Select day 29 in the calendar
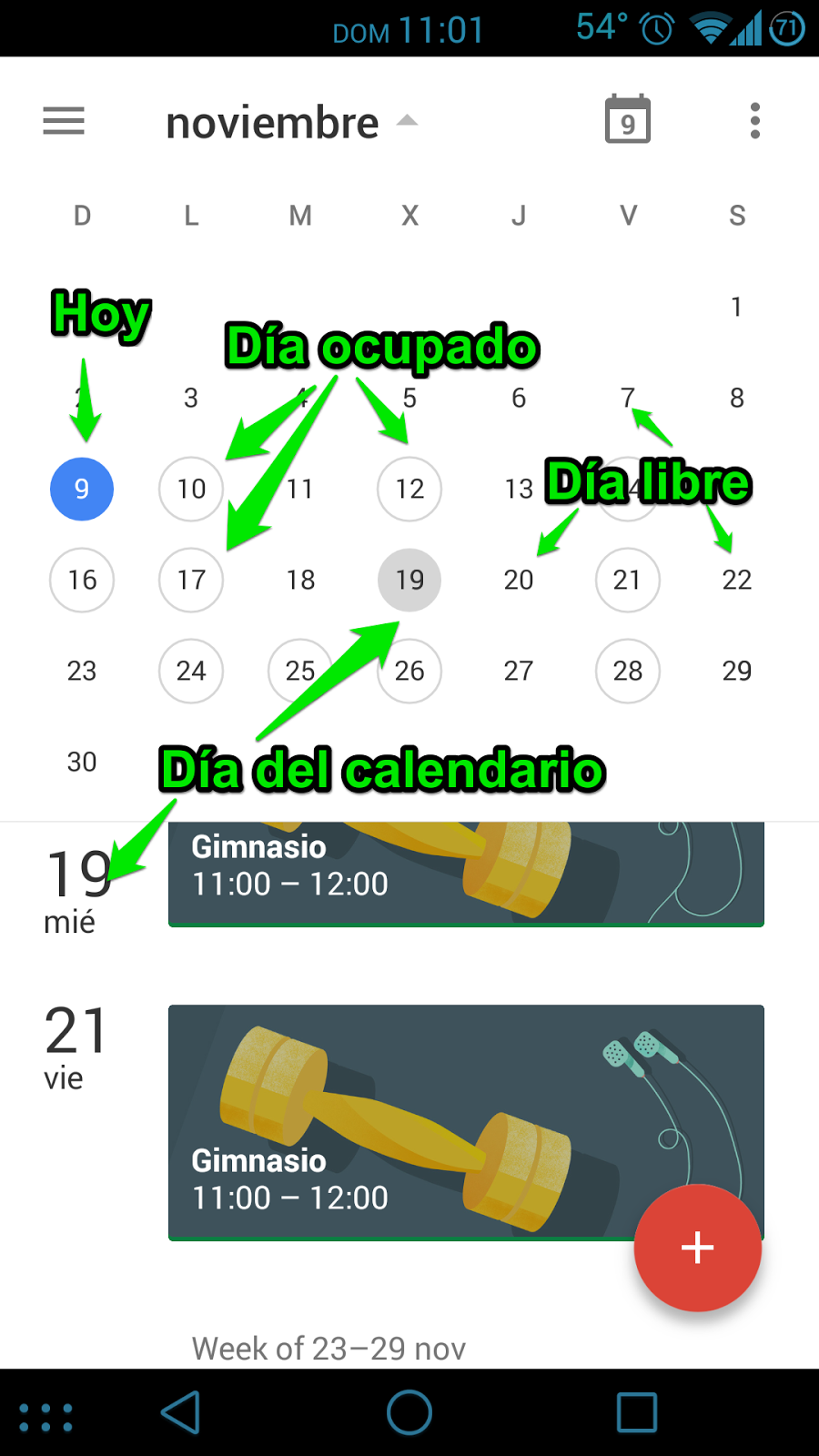819x1456 pixels. [x=736, y=671]
